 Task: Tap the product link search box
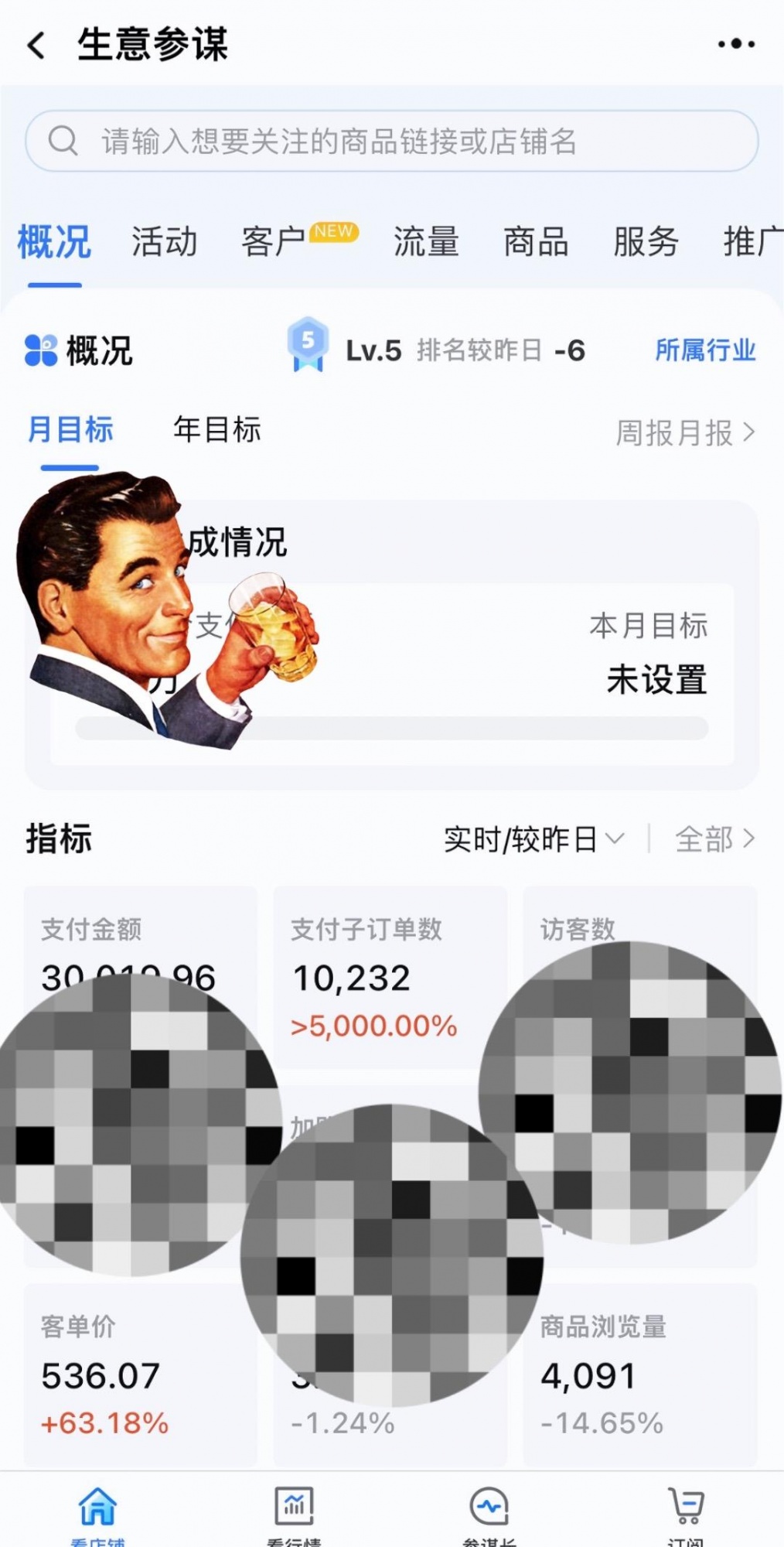(x=391, y=141)
